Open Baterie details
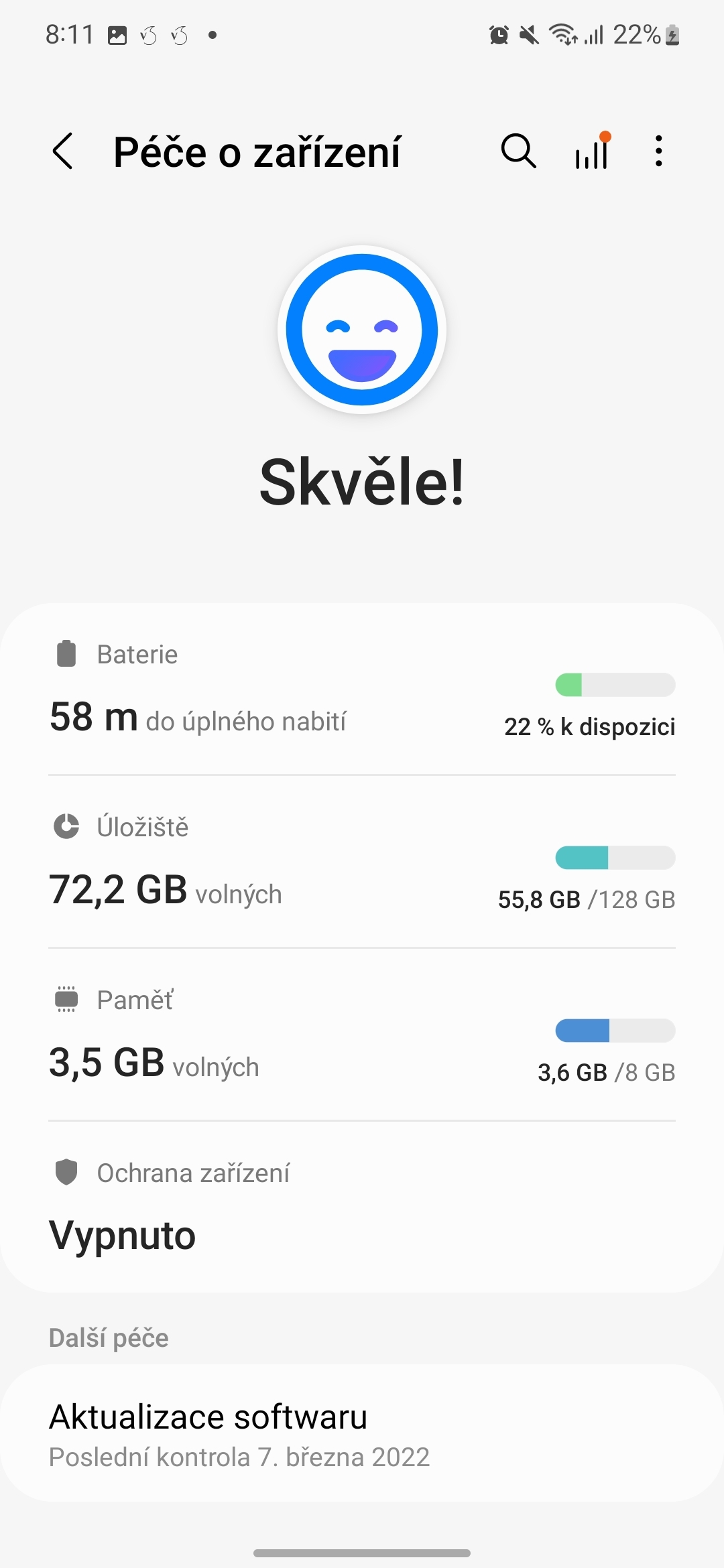The width and height of the screenshot is (724, 1568). click(x=362, y=690)
